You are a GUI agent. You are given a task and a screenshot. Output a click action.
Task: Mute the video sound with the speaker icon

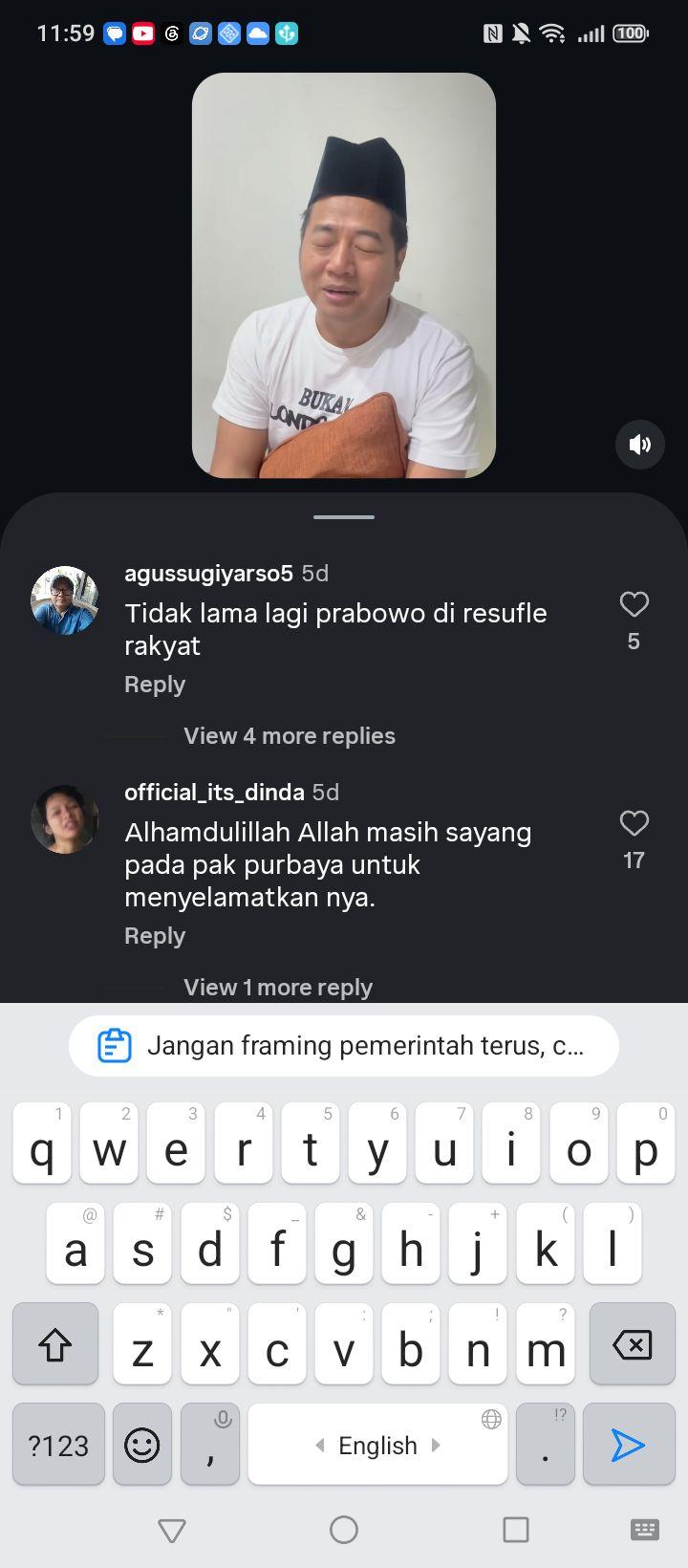(x=639, y=444)
